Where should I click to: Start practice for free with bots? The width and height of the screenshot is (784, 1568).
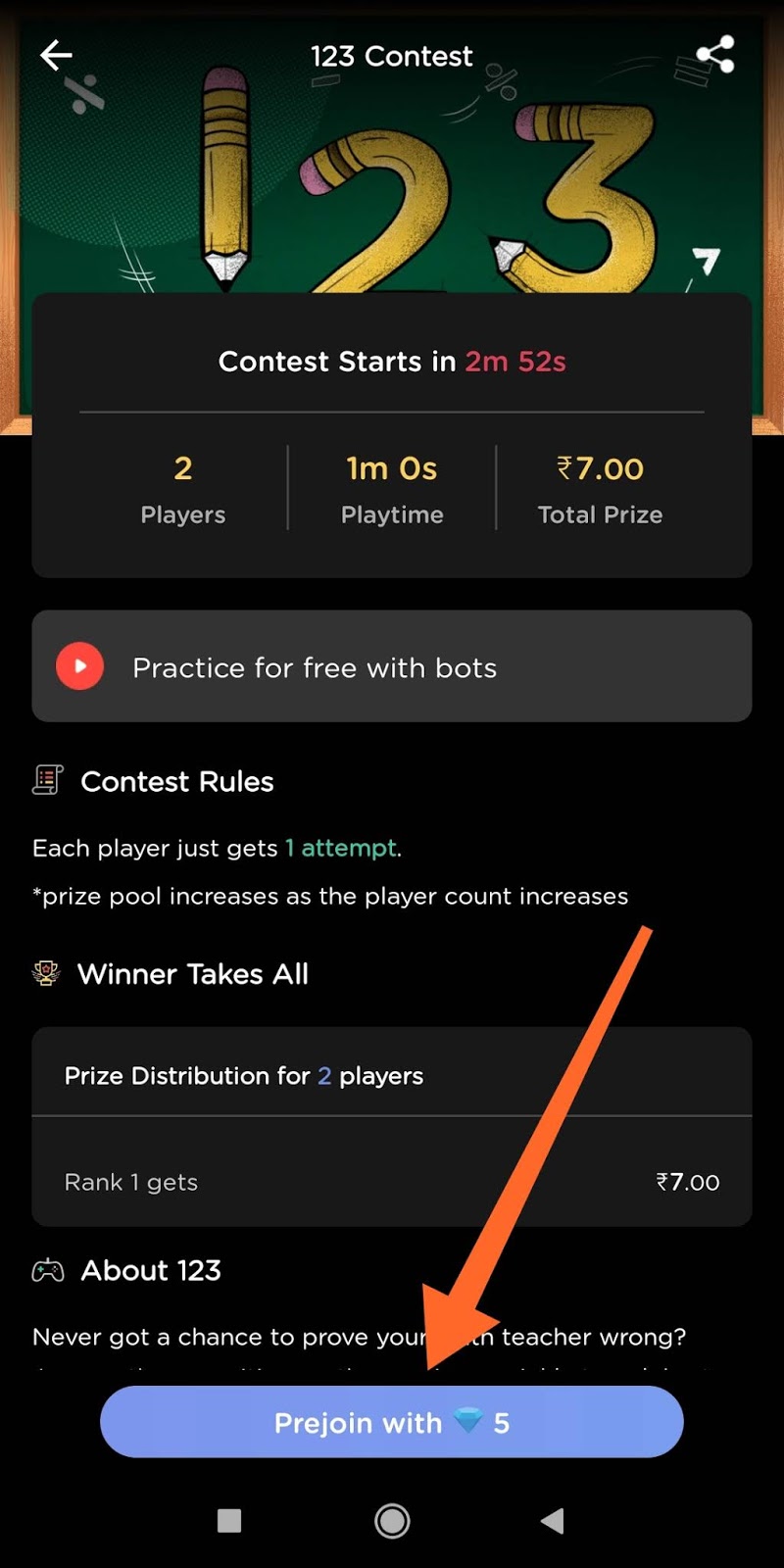coord(392,666)
